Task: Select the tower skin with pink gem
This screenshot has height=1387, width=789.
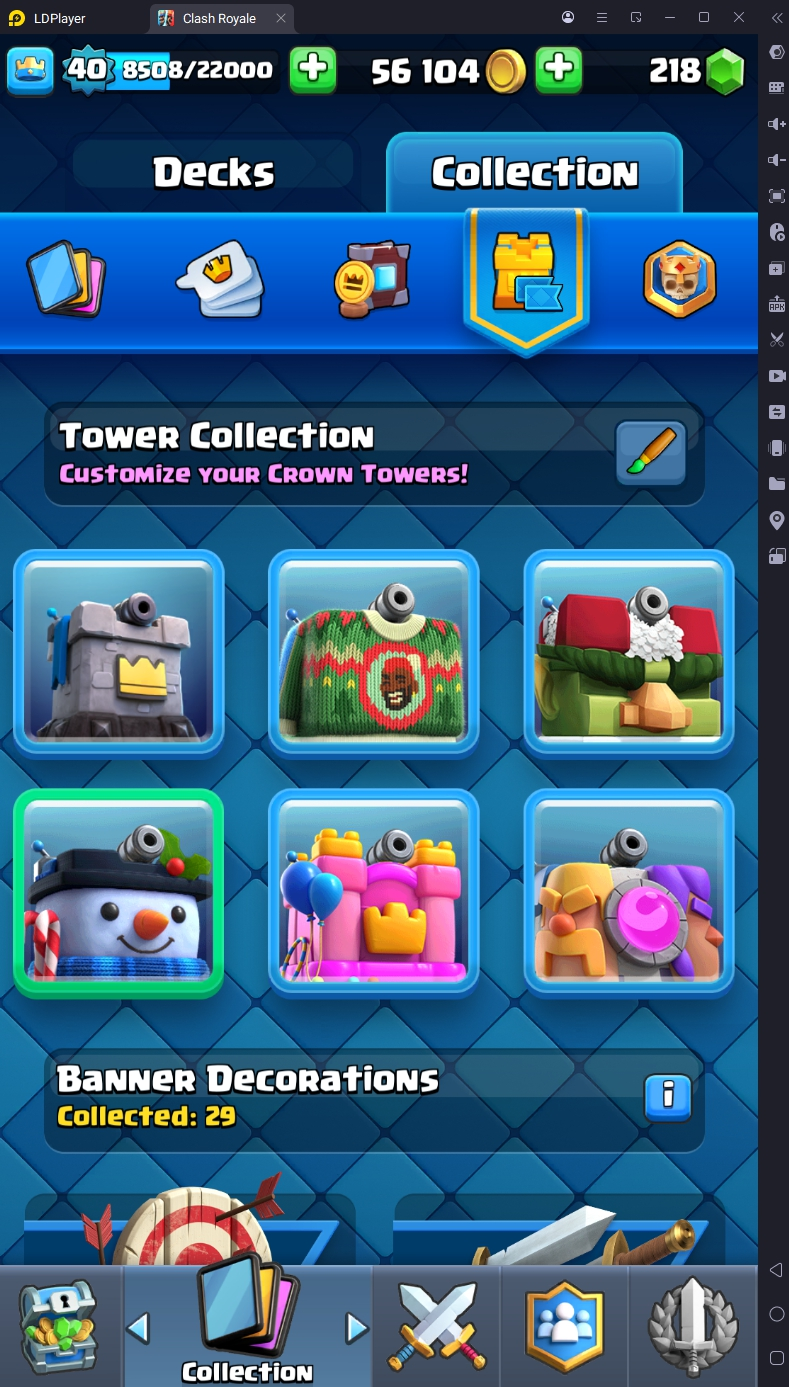Action: pos(628,893)
